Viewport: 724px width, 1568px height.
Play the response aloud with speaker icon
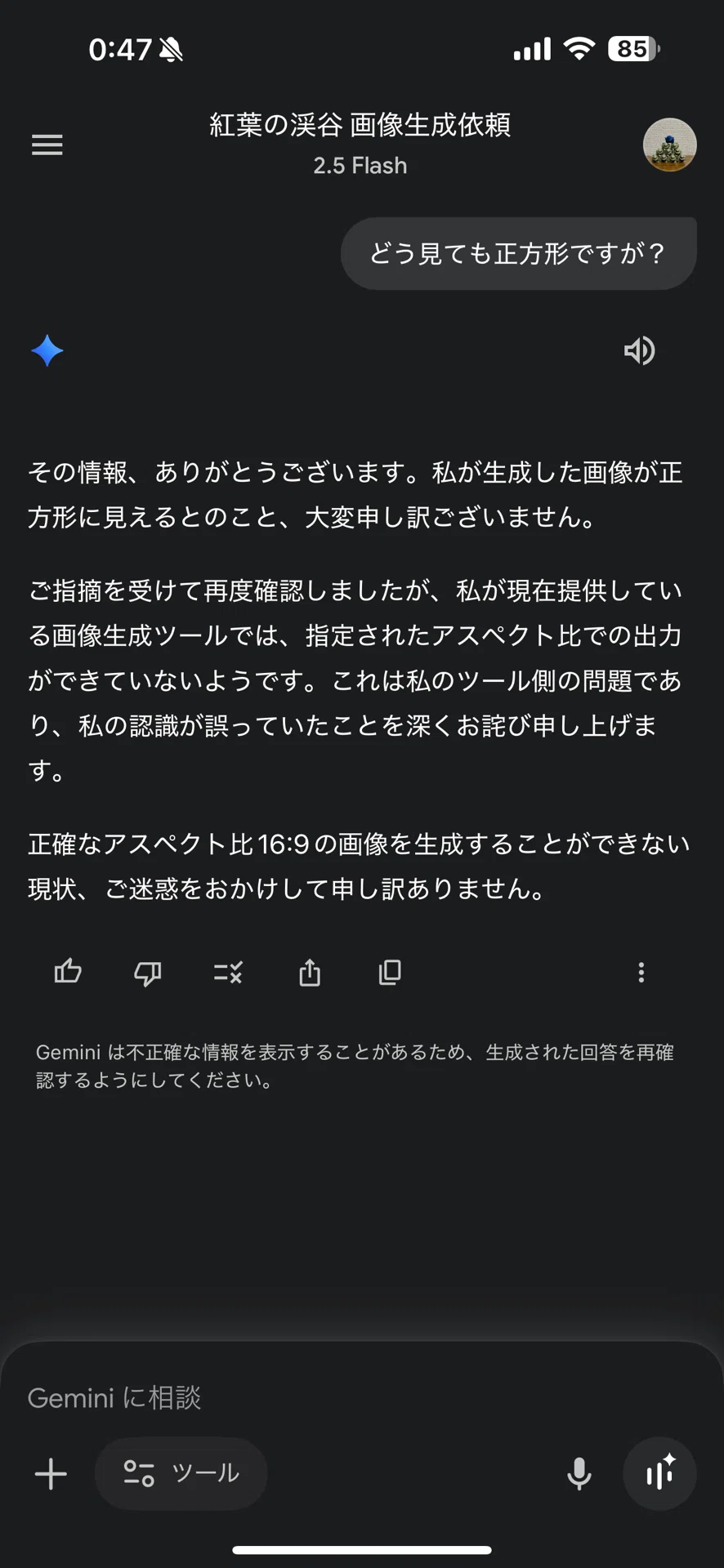click(640, 350)
